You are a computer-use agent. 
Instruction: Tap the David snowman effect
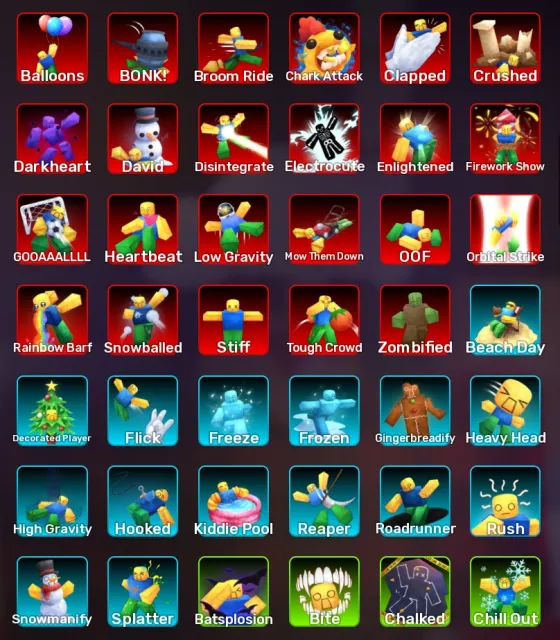click(x=143, y=139)
